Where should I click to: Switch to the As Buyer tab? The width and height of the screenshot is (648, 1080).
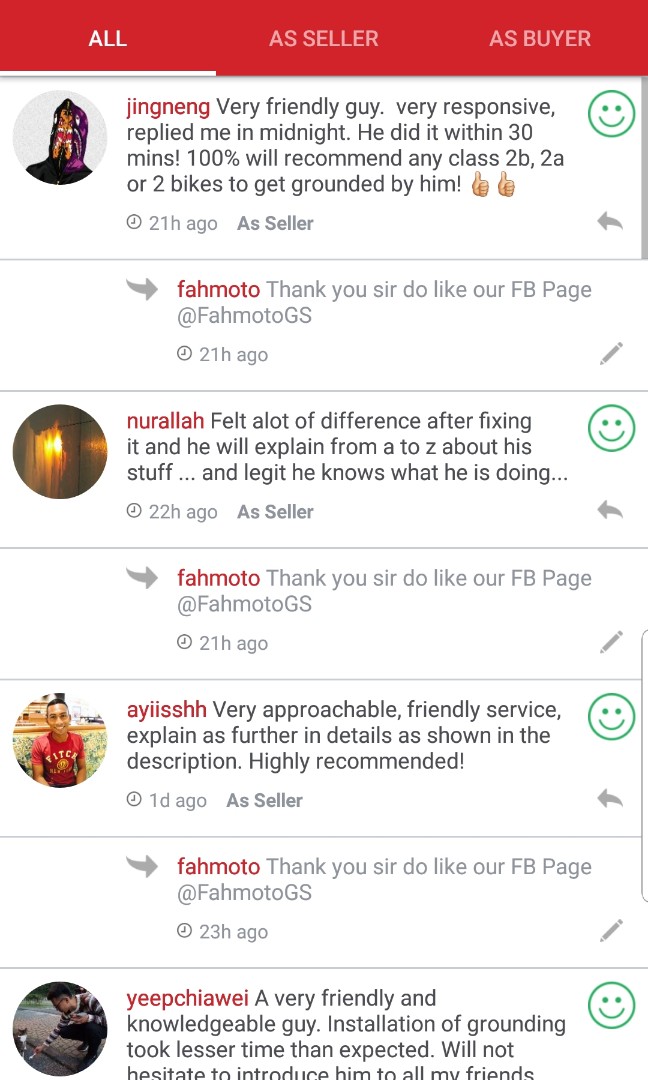pyautogui.click(x=539, y=39)
